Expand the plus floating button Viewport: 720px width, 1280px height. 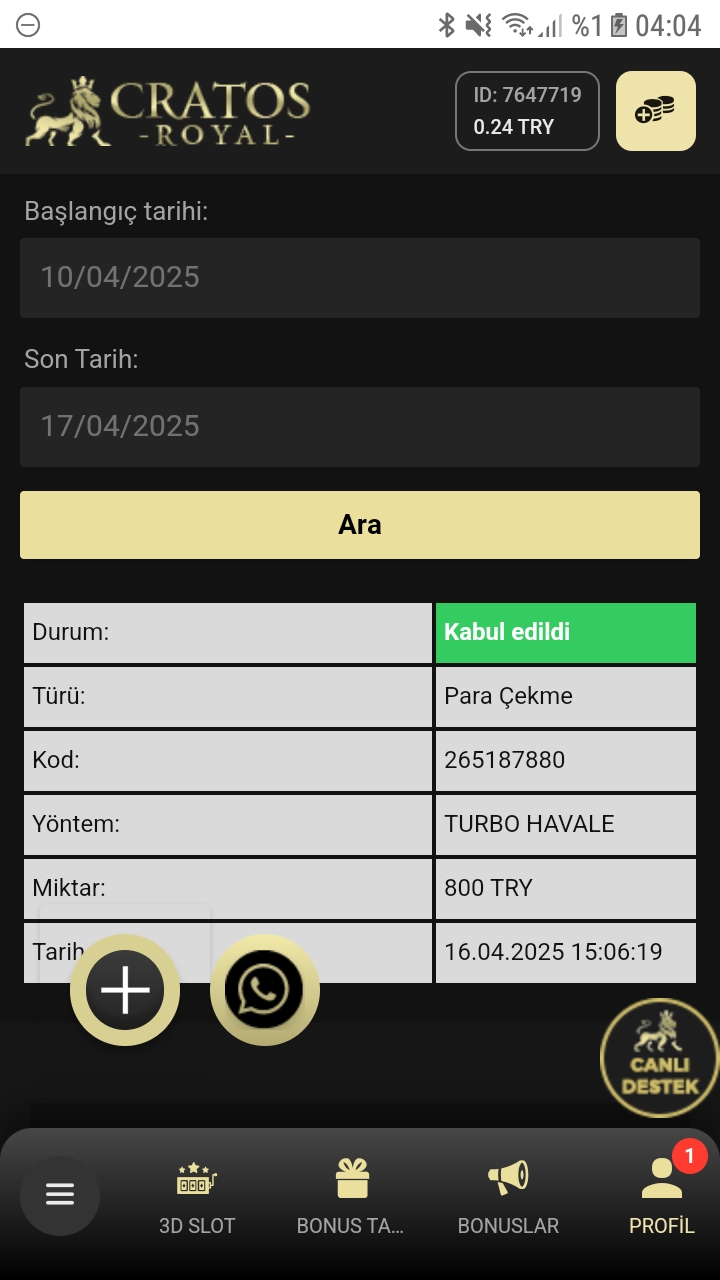(125, 990)
